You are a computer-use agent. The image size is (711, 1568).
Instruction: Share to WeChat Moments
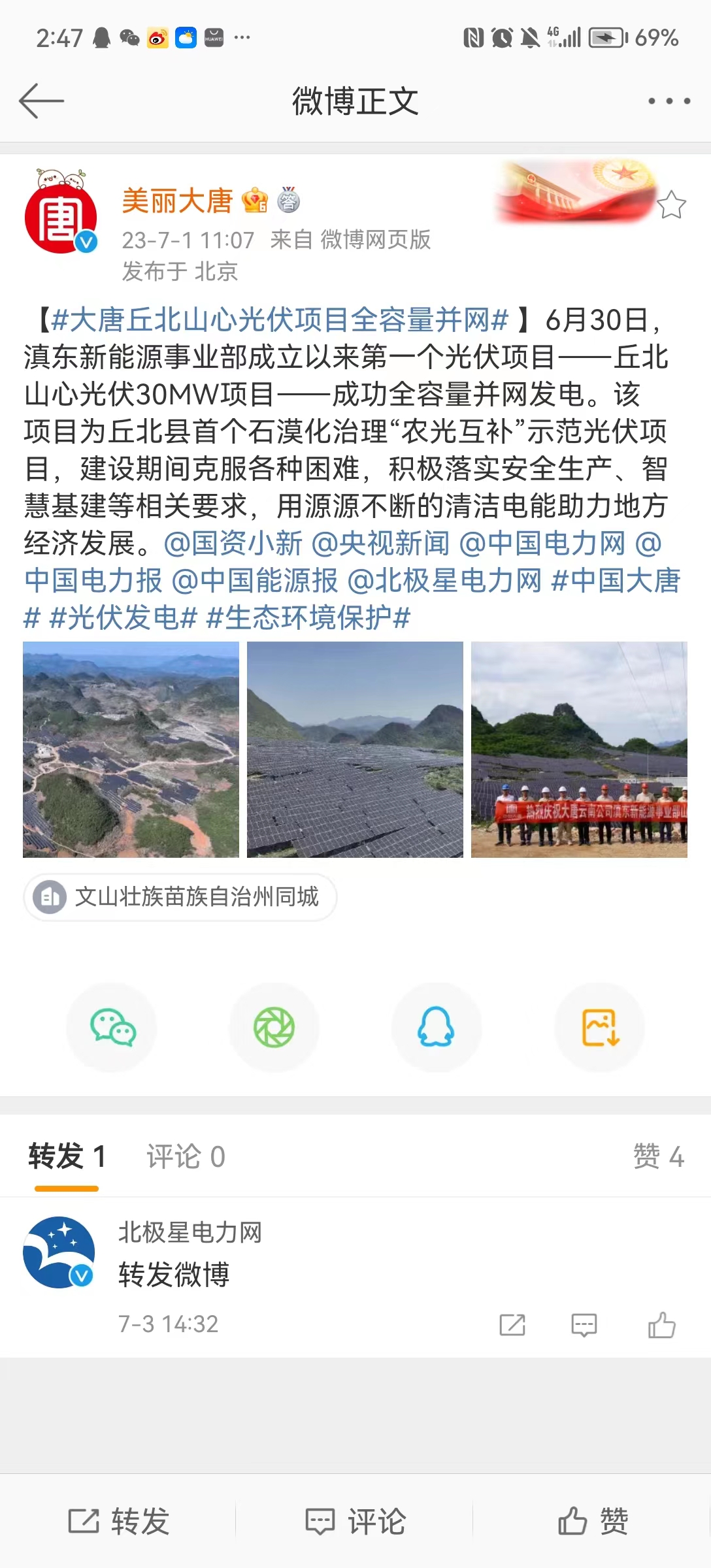pos(274,1028)
